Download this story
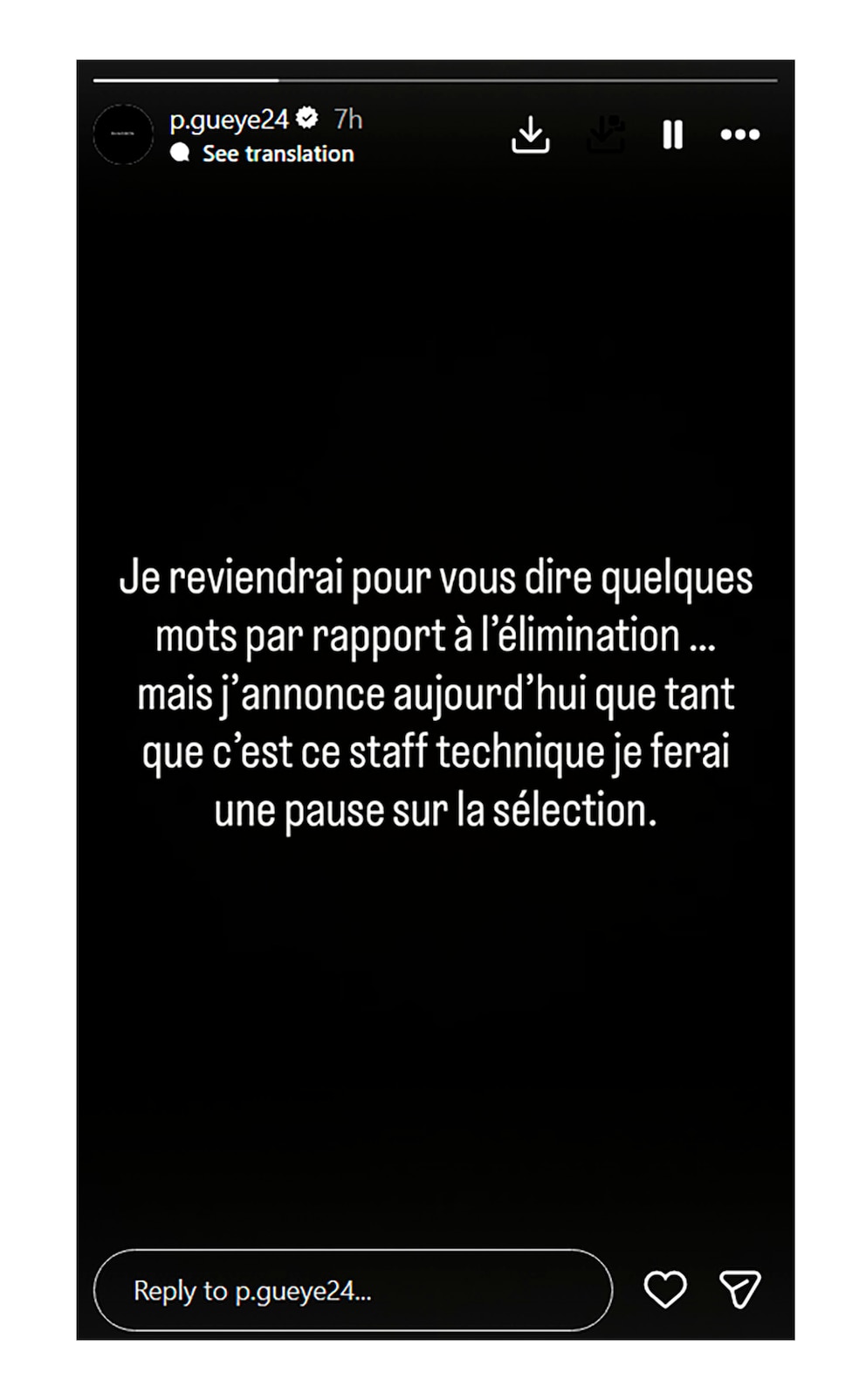866x1400 pixels. [531, 134]
